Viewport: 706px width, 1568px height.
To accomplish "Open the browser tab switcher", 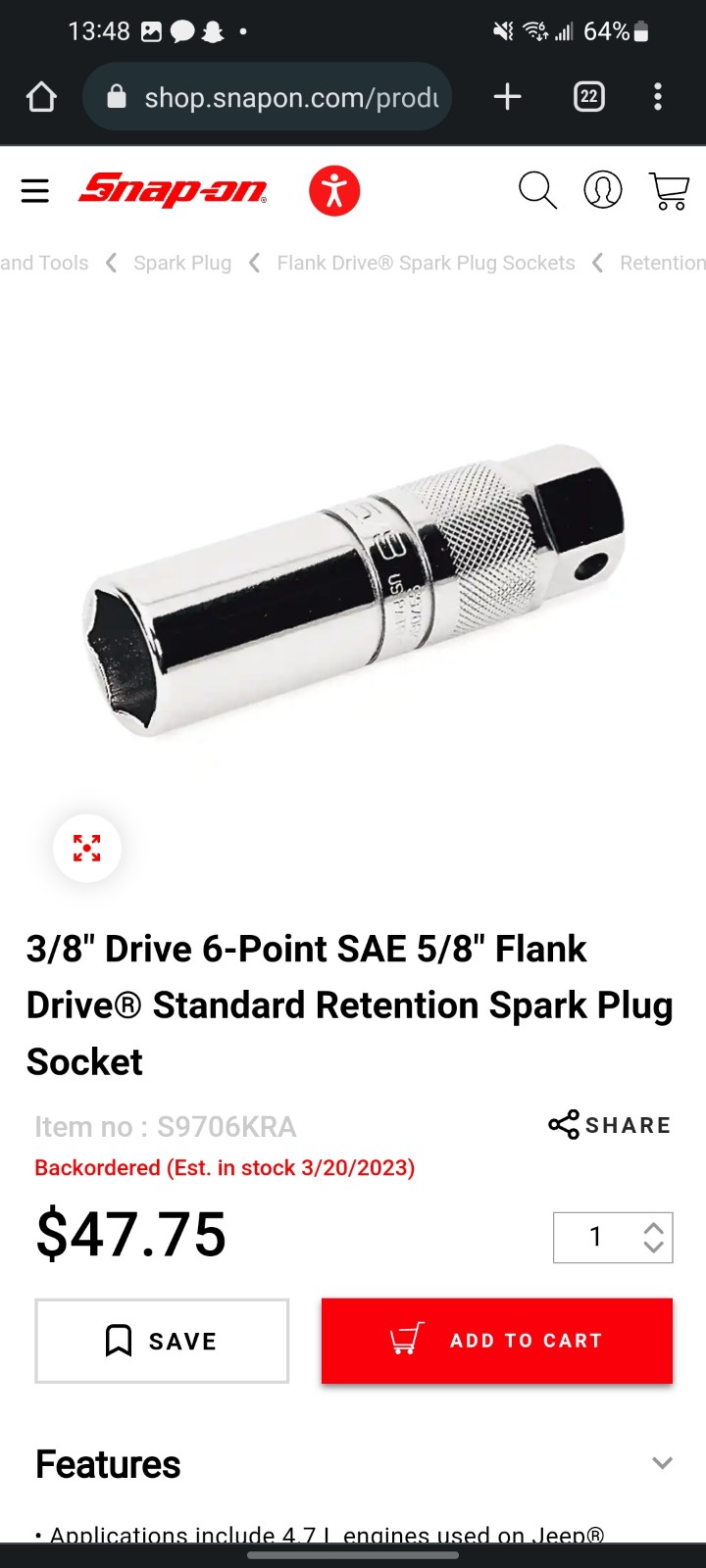I will [x=589, y=97].
